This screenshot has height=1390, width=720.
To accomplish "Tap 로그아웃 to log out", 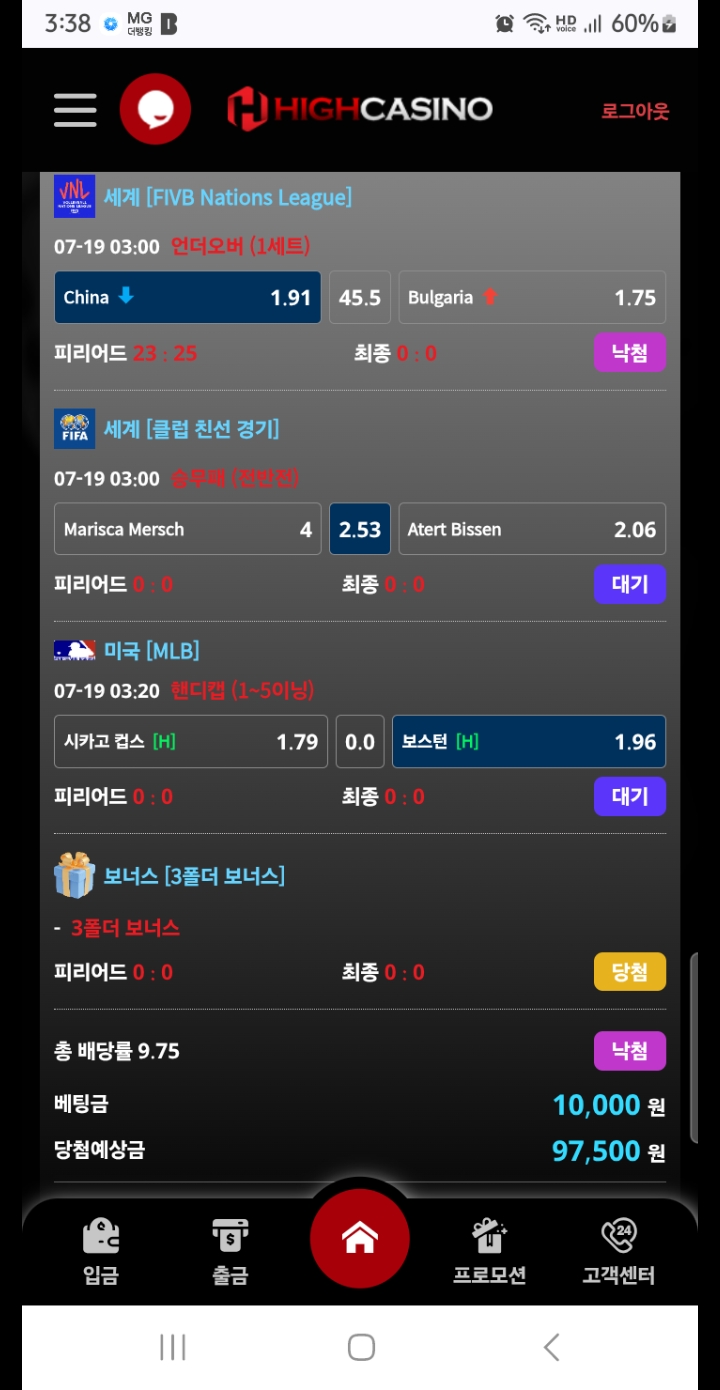I will (x=635, y=111).
